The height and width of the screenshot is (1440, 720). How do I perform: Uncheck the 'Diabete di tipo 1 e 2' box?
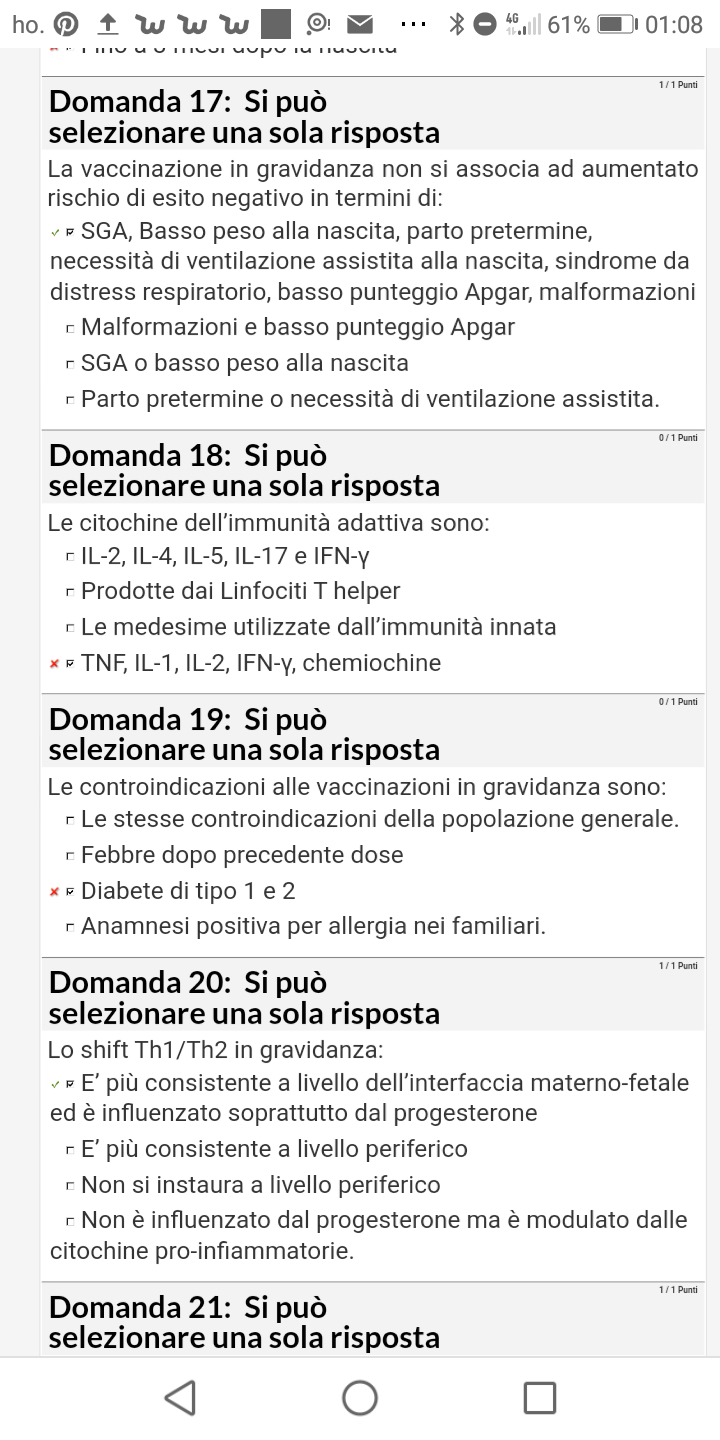(70, 893)
